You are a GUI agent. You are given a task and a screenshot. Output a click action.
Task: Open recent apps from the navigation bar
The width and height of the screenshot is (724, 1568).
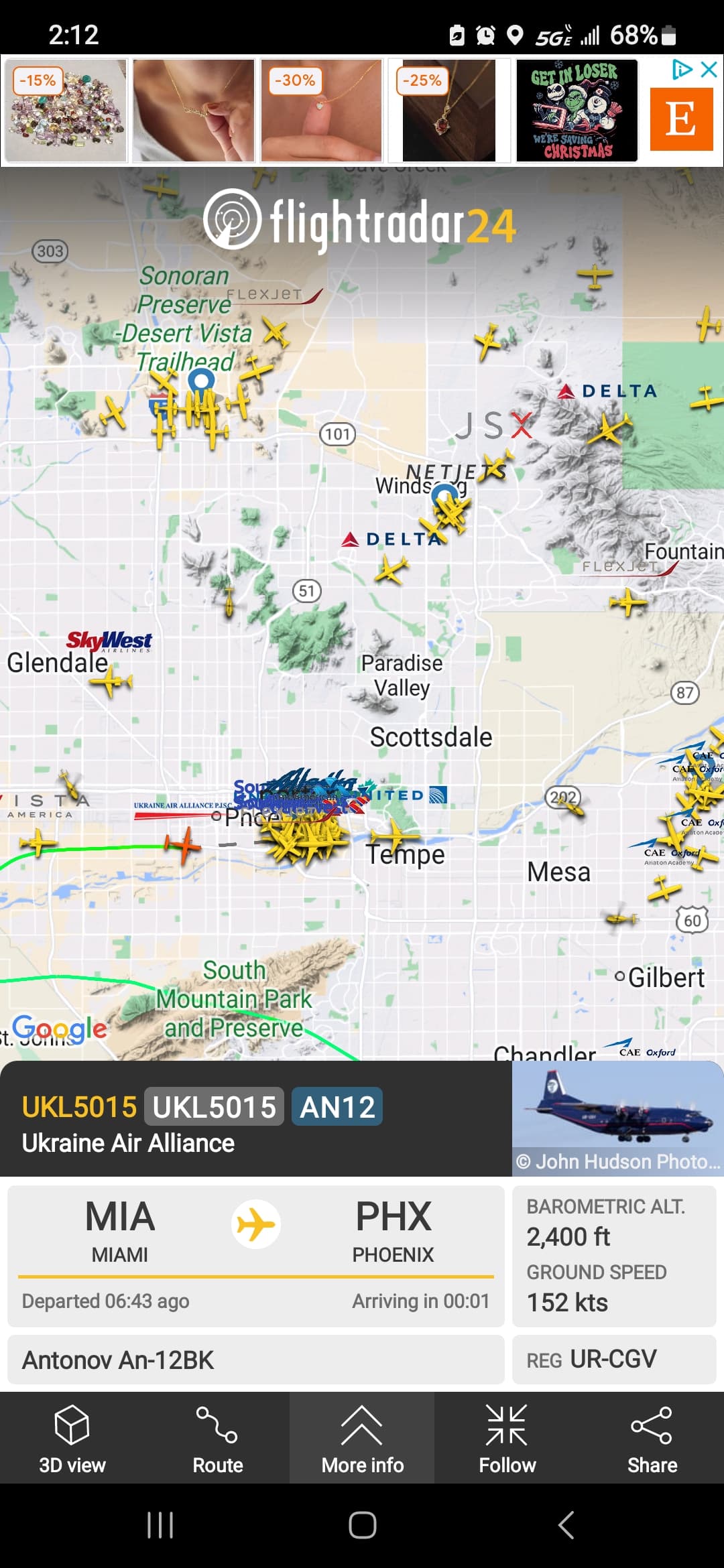point(160,1525)
